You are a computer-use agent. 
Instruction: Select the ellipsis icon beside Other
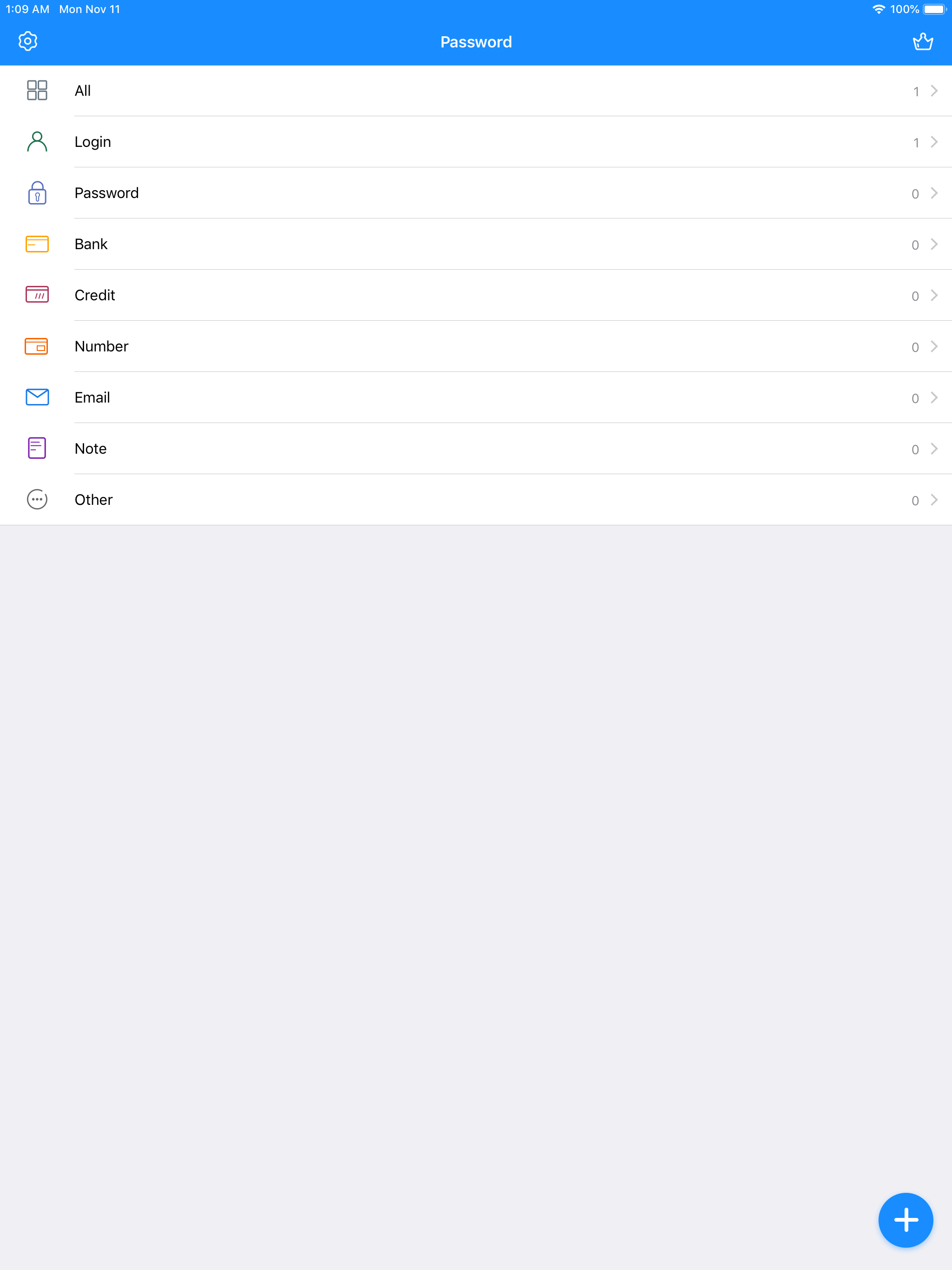point(37,499)
